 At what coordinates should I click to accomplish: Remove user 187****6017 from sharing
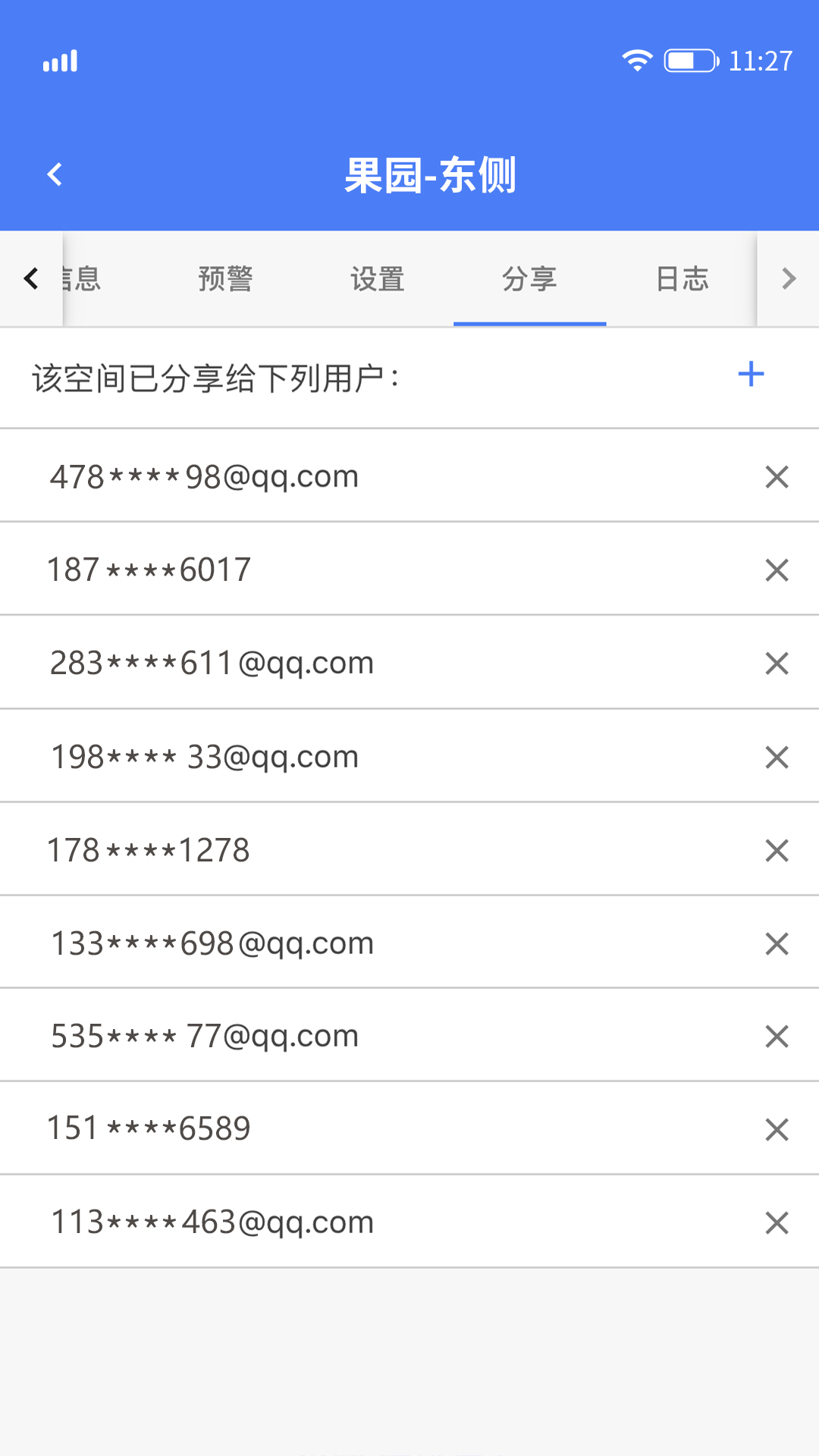coord(777,570)
